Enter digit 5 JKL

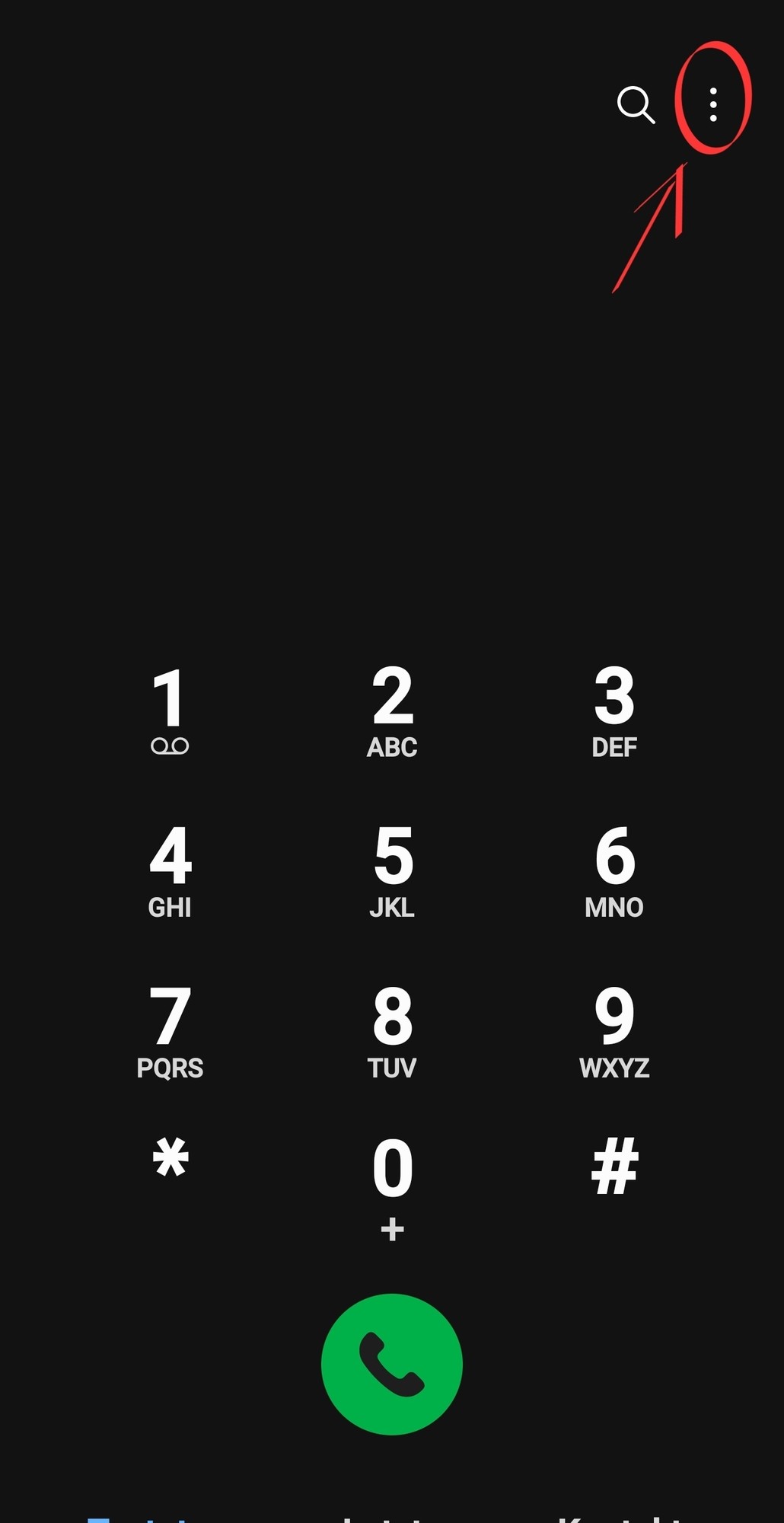click(x=392, y=872)
